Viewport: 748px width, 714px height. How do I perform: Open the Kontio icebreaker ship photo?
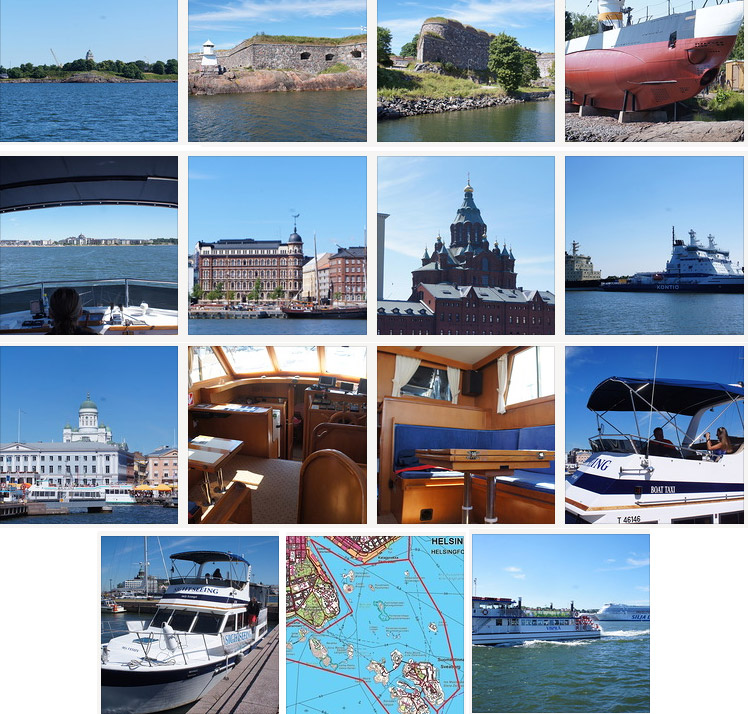(654, 245)
